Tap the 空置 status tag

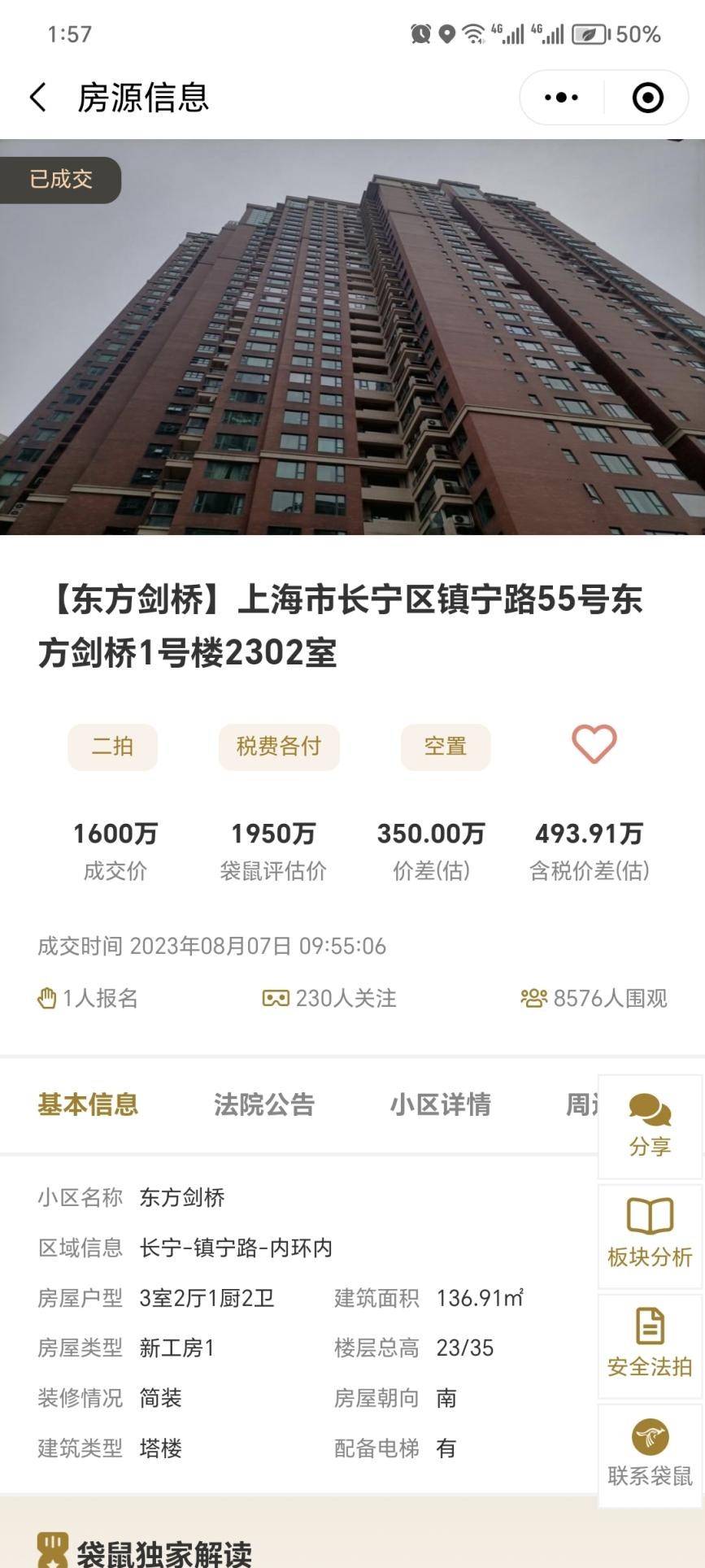click(x=446, y=746)
